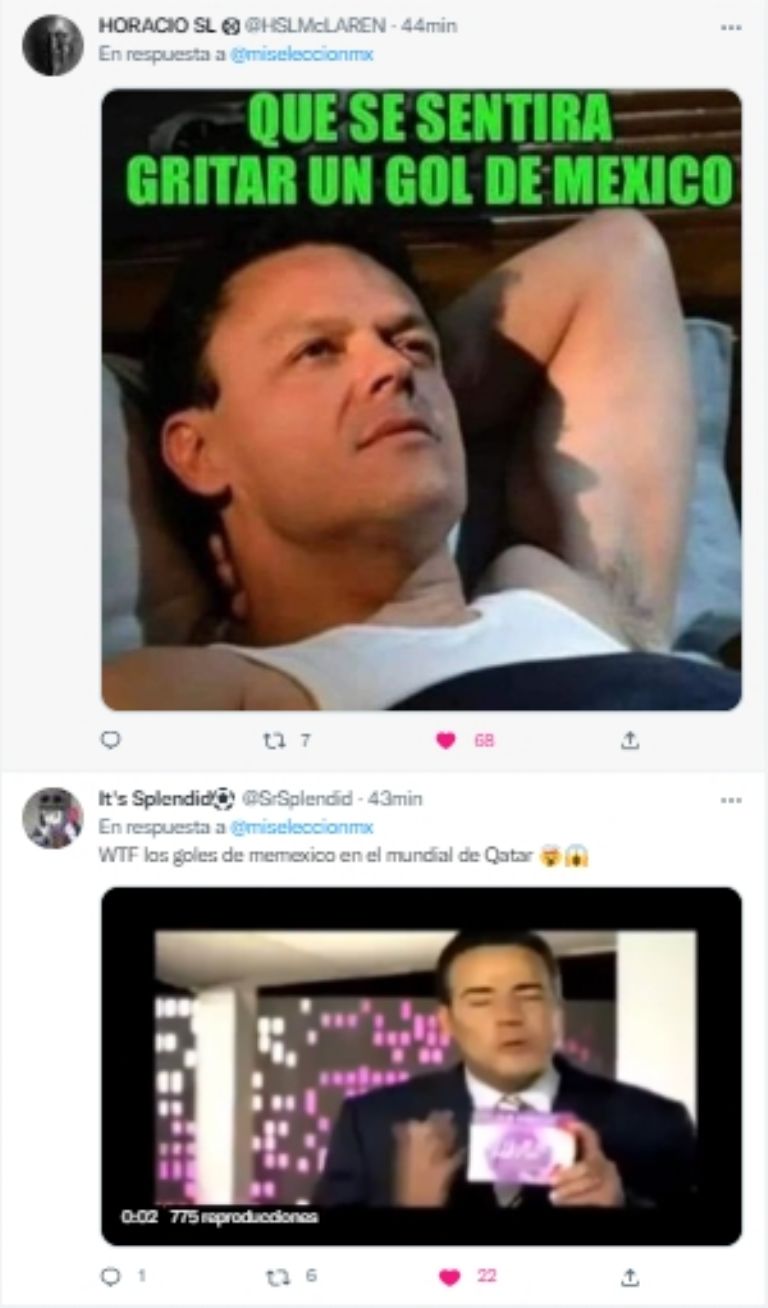Tap @miseleccionmx link in HORACIO SL's tweet

[x=301, y=54]
